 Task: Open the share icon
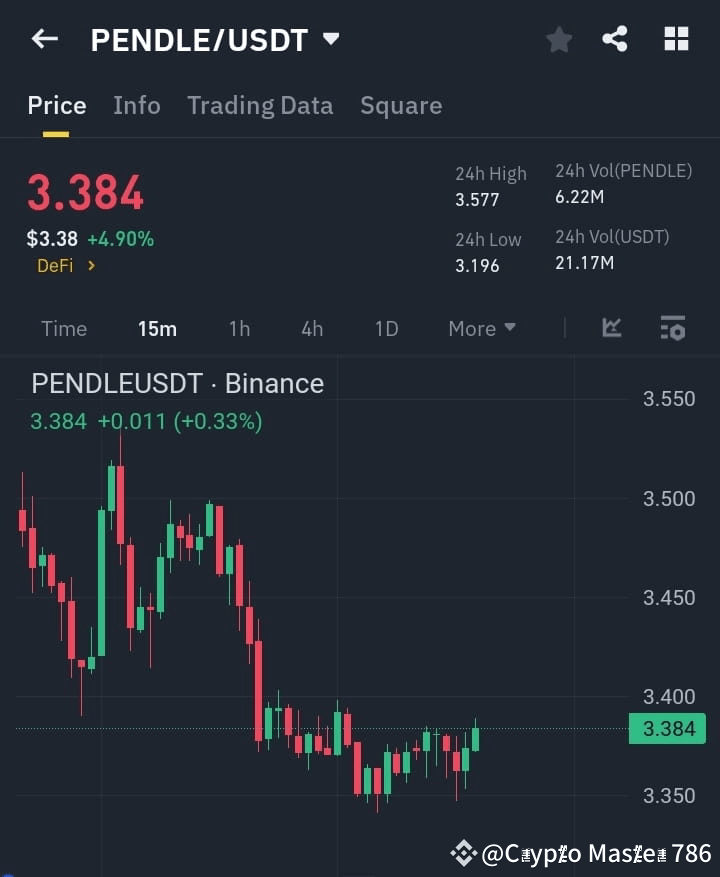coord(615,39)
